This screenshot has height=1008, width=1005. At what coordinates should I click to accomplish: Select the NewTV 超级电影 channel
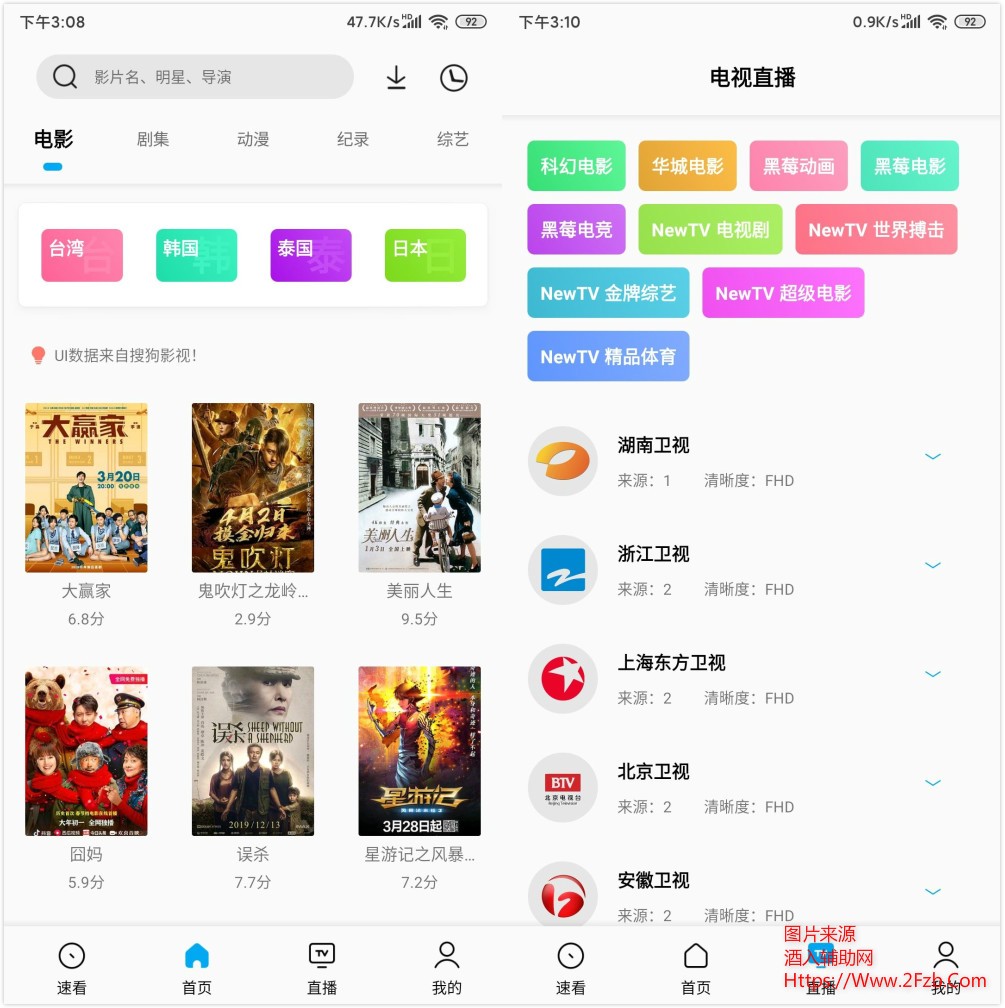(x=783, y=293)
